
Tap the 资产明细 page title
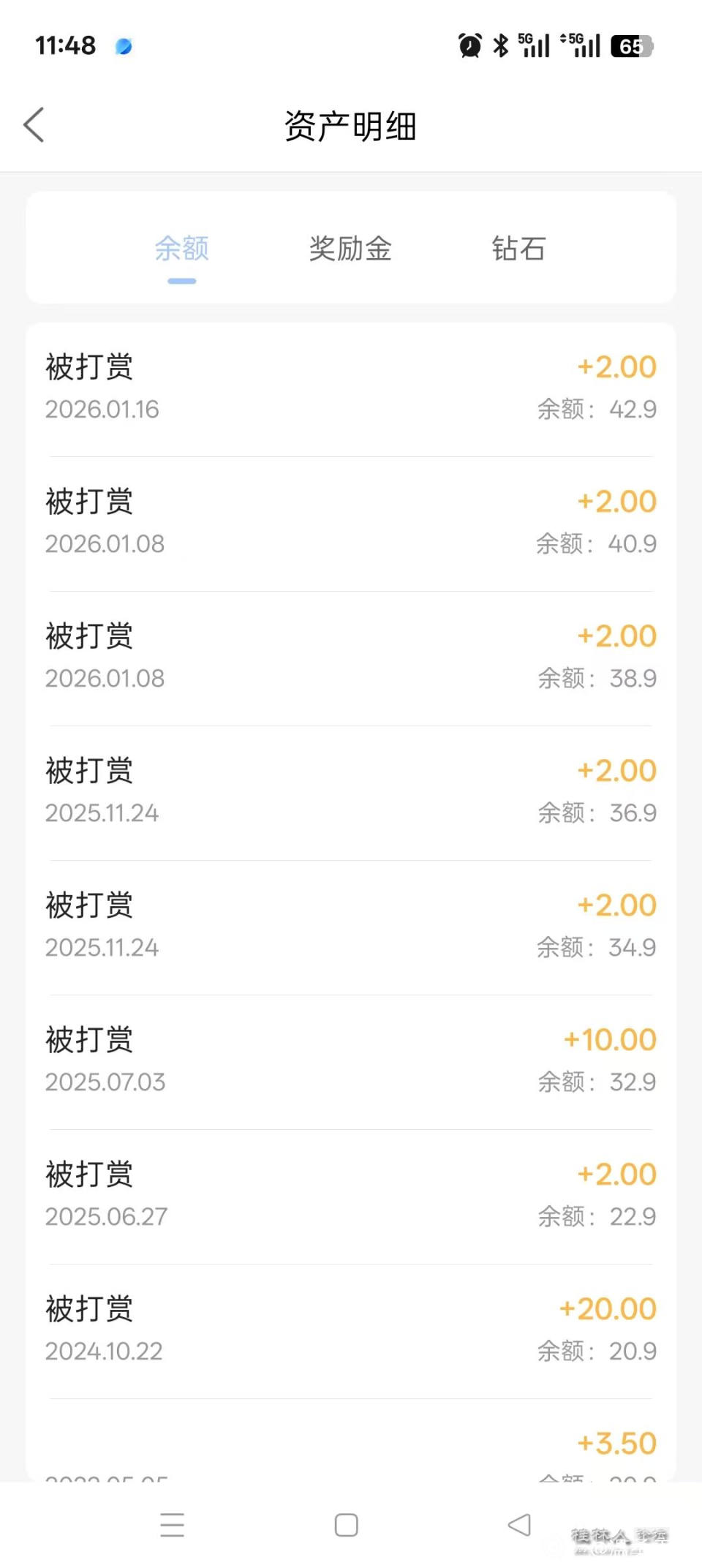351,126
